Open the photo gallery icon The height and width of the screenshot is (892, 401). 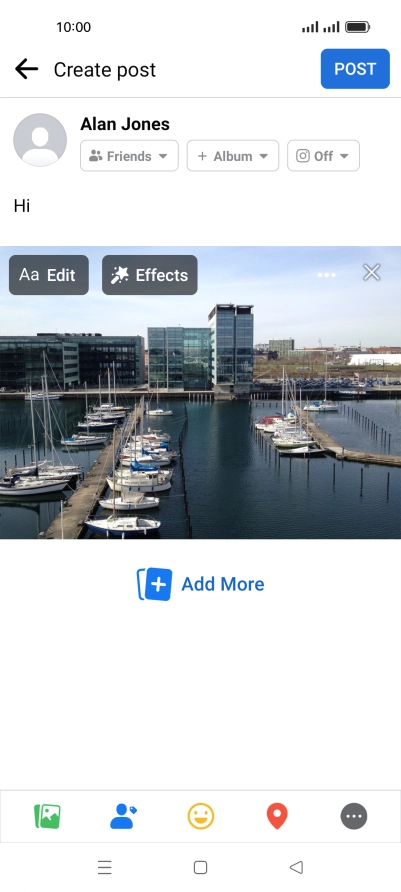(47, 816)
